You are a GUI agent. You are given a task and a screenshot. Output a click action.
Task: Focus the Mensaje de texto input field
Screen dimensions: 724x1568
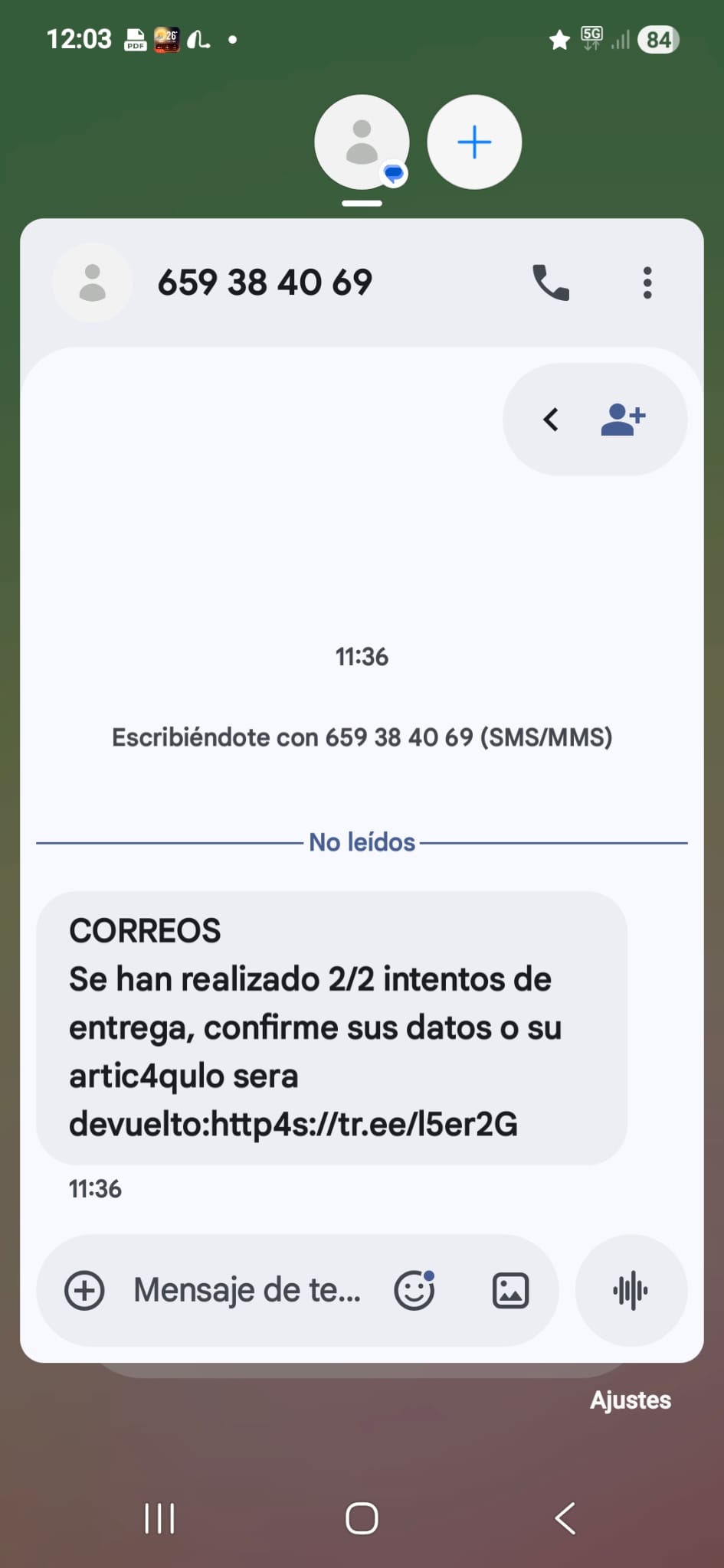(x=247, y=1291)
